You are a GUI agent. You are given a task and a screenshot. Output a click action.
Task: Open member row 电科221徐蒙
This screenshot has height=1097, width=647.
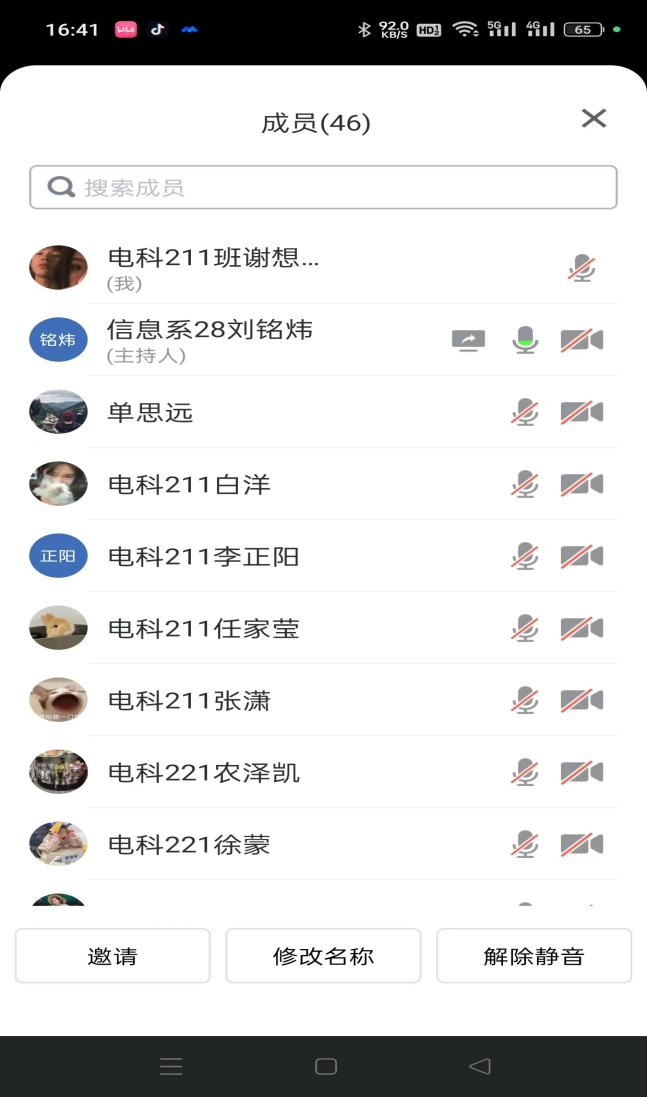189,844
